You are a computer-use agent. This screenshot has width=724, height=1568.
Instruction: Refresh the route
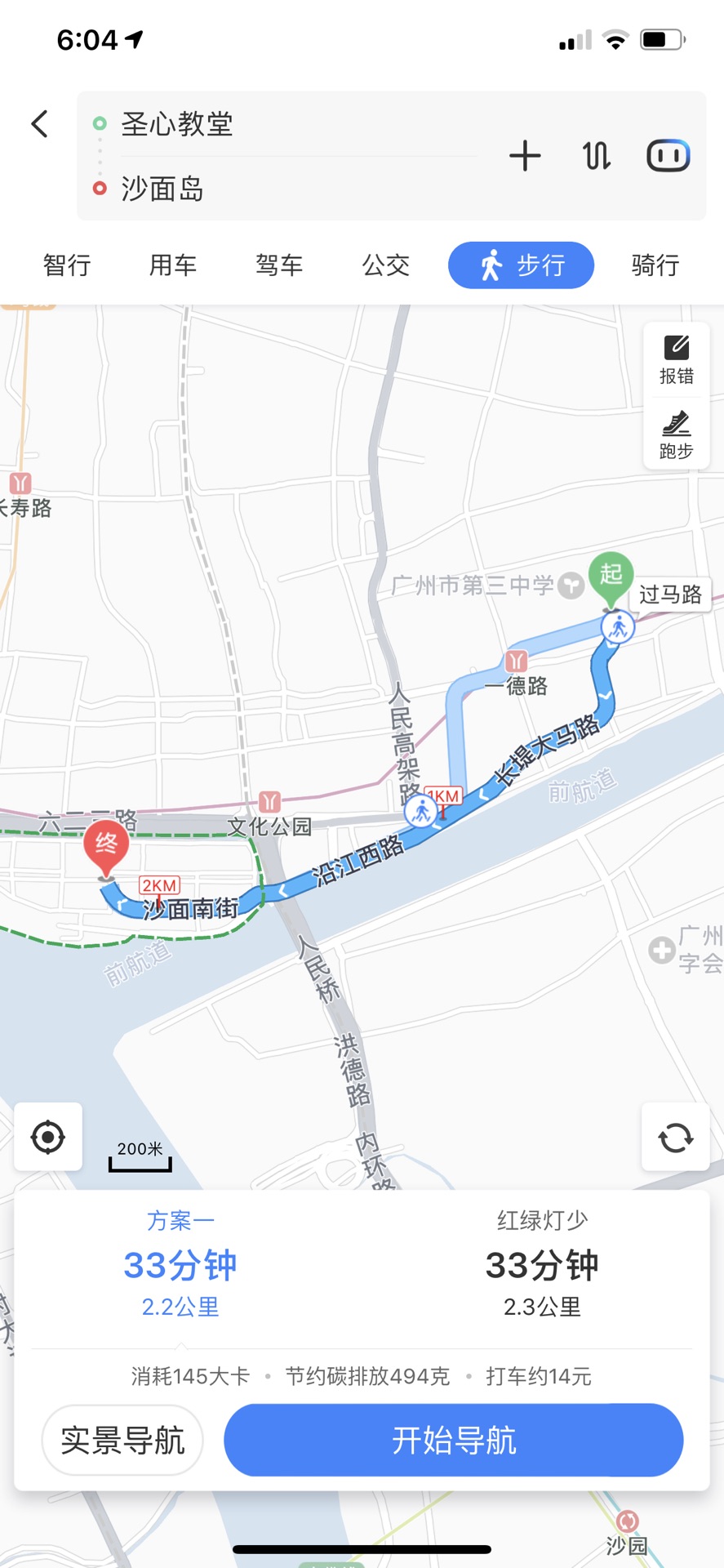point(675,1137)
